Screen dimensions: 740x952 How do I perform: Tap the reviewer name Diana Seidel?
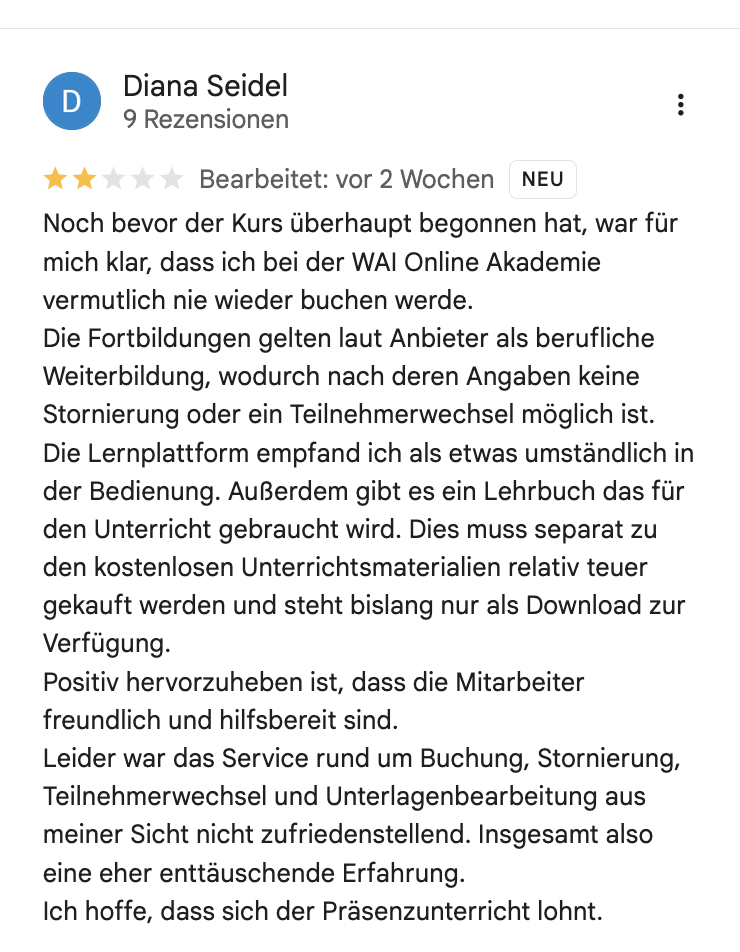point(205,86)
